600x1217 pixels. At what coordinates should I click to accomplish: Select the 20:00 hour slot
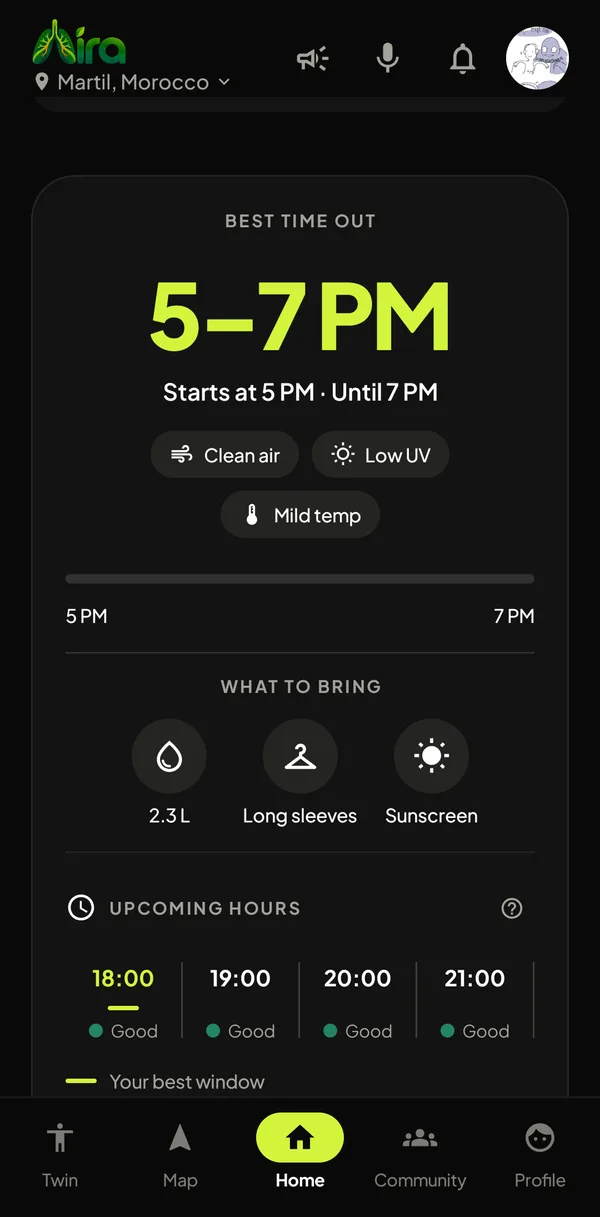358,1002
